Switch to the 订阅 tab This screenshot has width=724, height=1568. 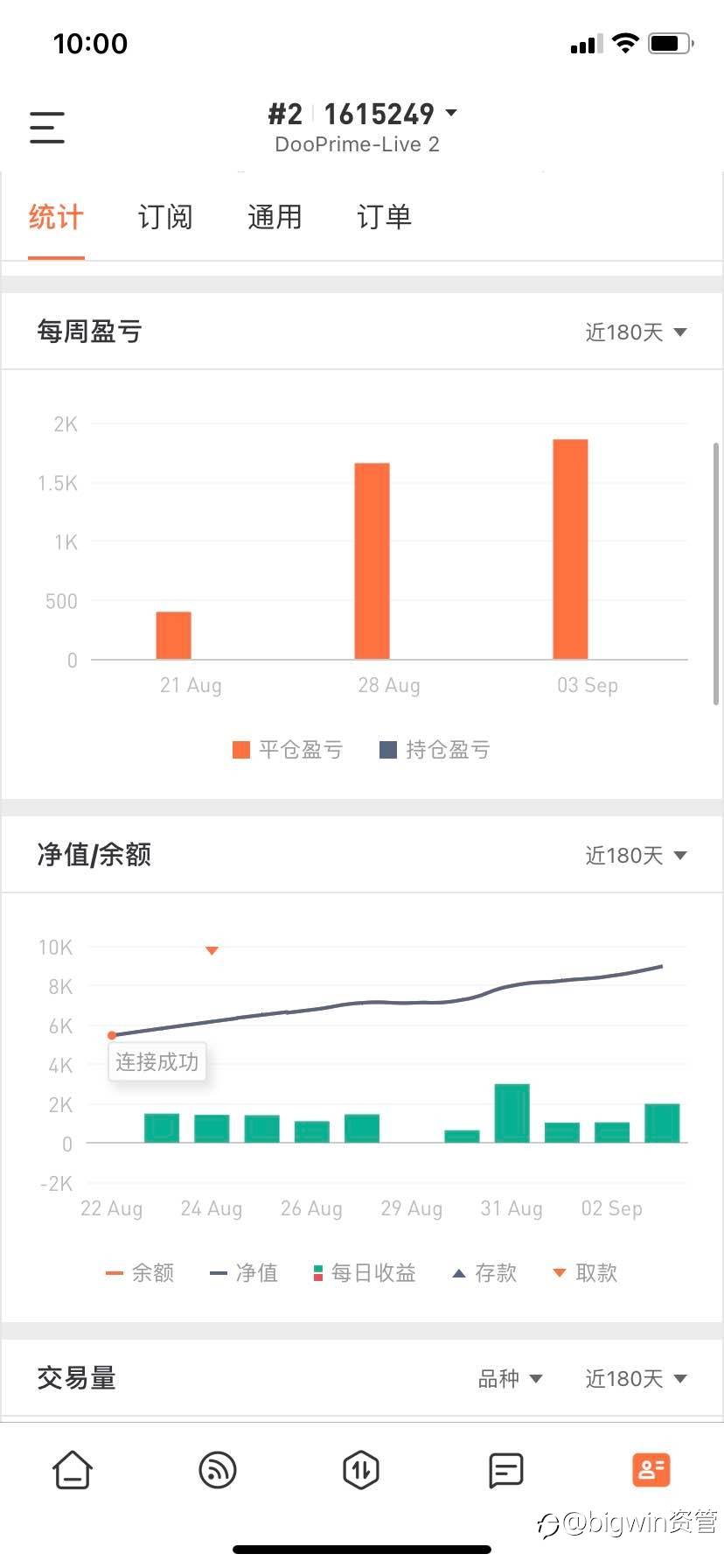tap(165, 217)
